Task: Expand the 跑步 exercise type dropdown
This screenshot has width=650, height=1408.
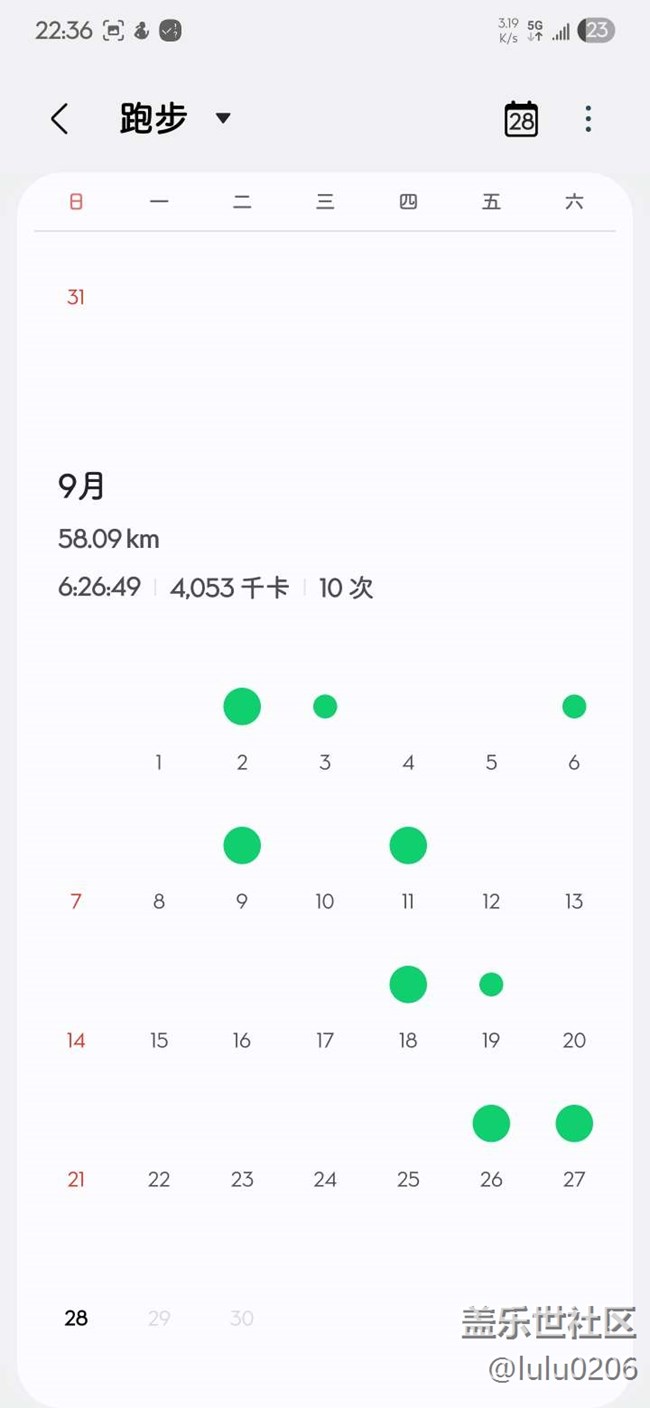Action: [x=222, y=118]
